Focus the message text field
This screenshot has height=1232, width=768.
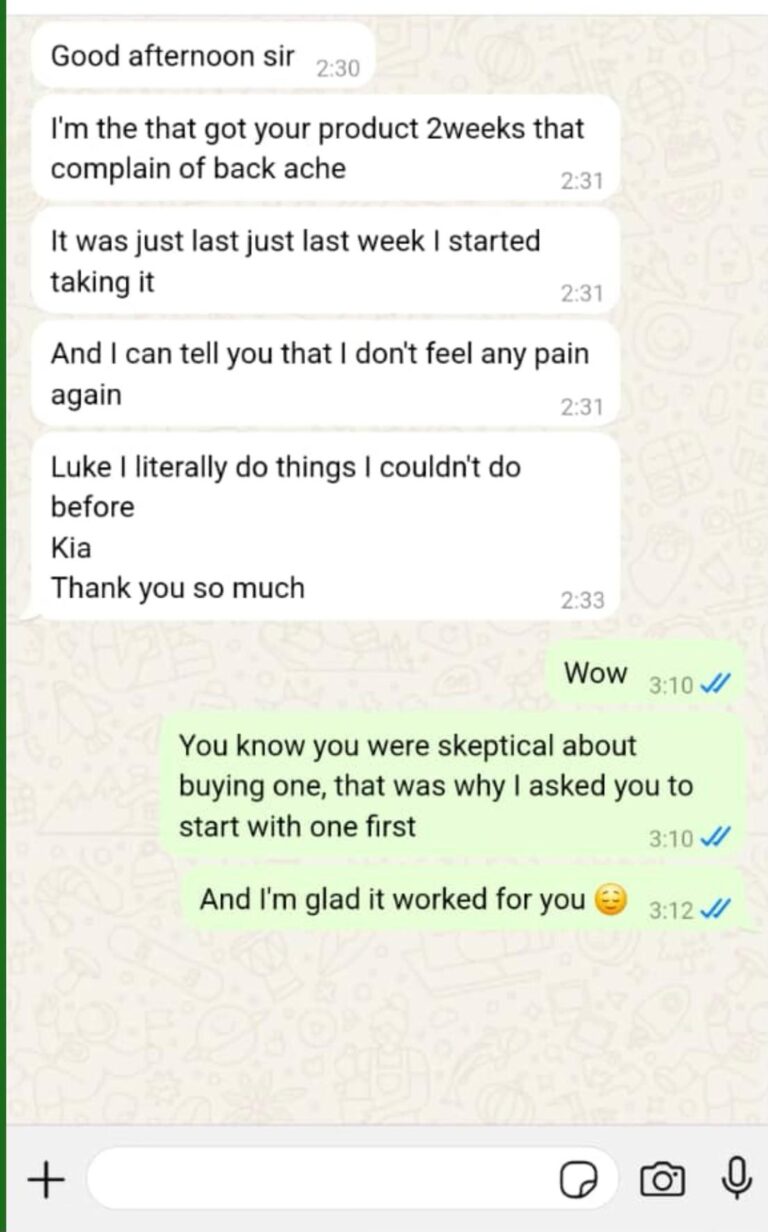(x=320, y=1180)
